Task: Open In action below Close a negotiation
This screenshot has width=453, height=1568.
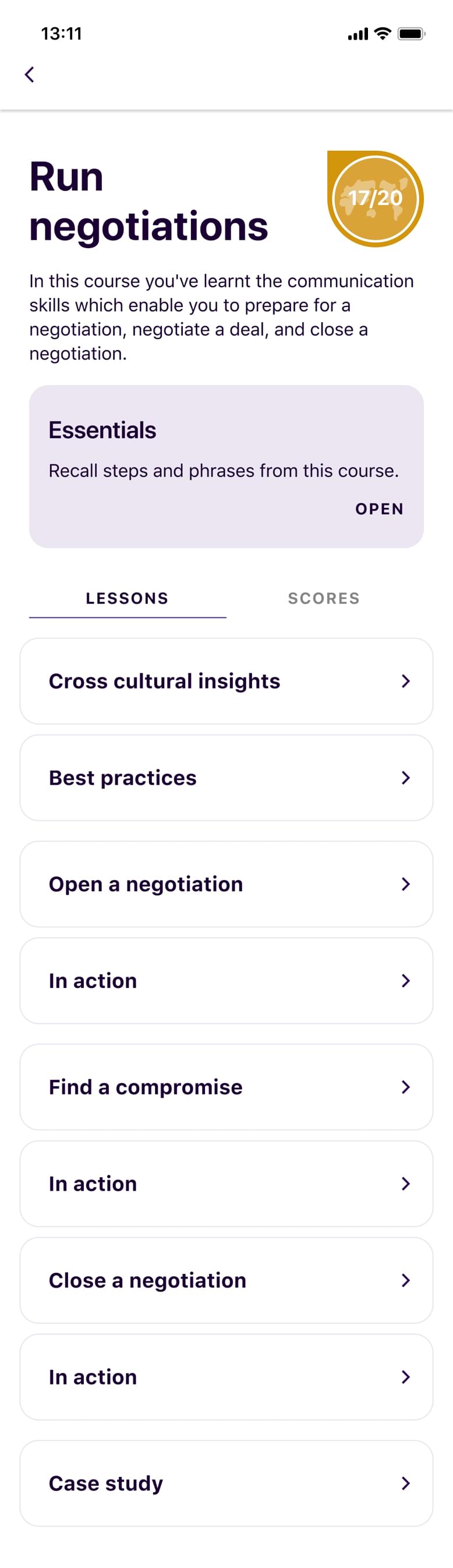Action: (226, 1377)
